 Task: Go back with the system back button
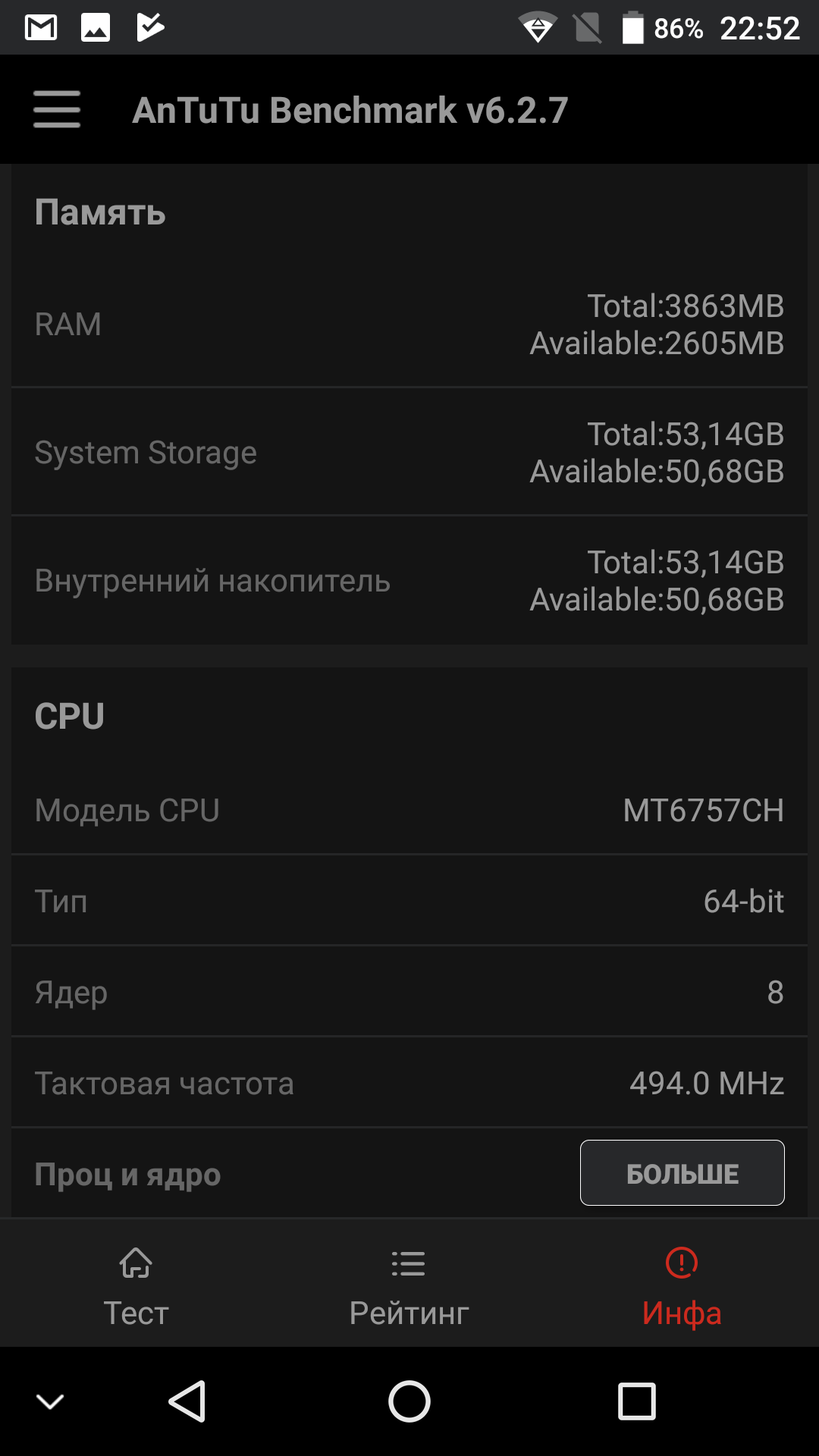pyautogui.click(x=187, y=1401)
